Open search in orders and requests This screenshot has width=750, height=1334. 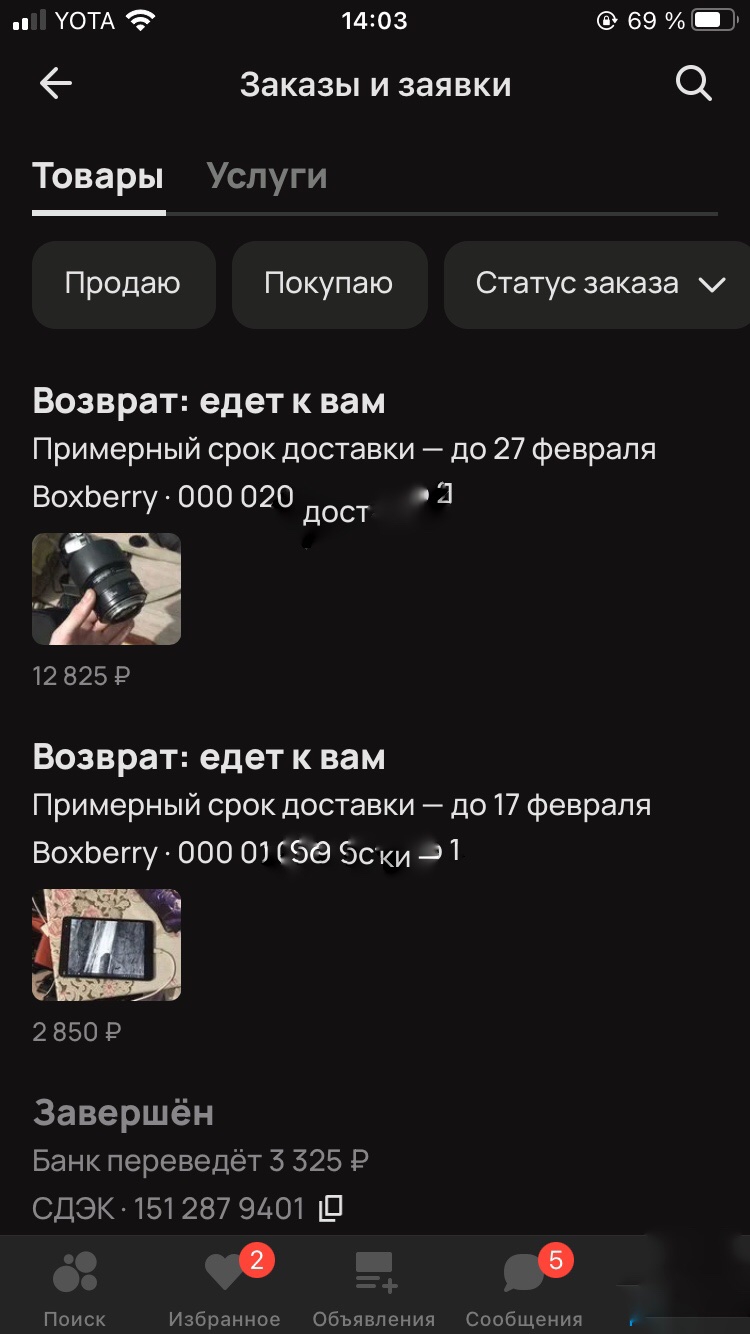[693, 85]
